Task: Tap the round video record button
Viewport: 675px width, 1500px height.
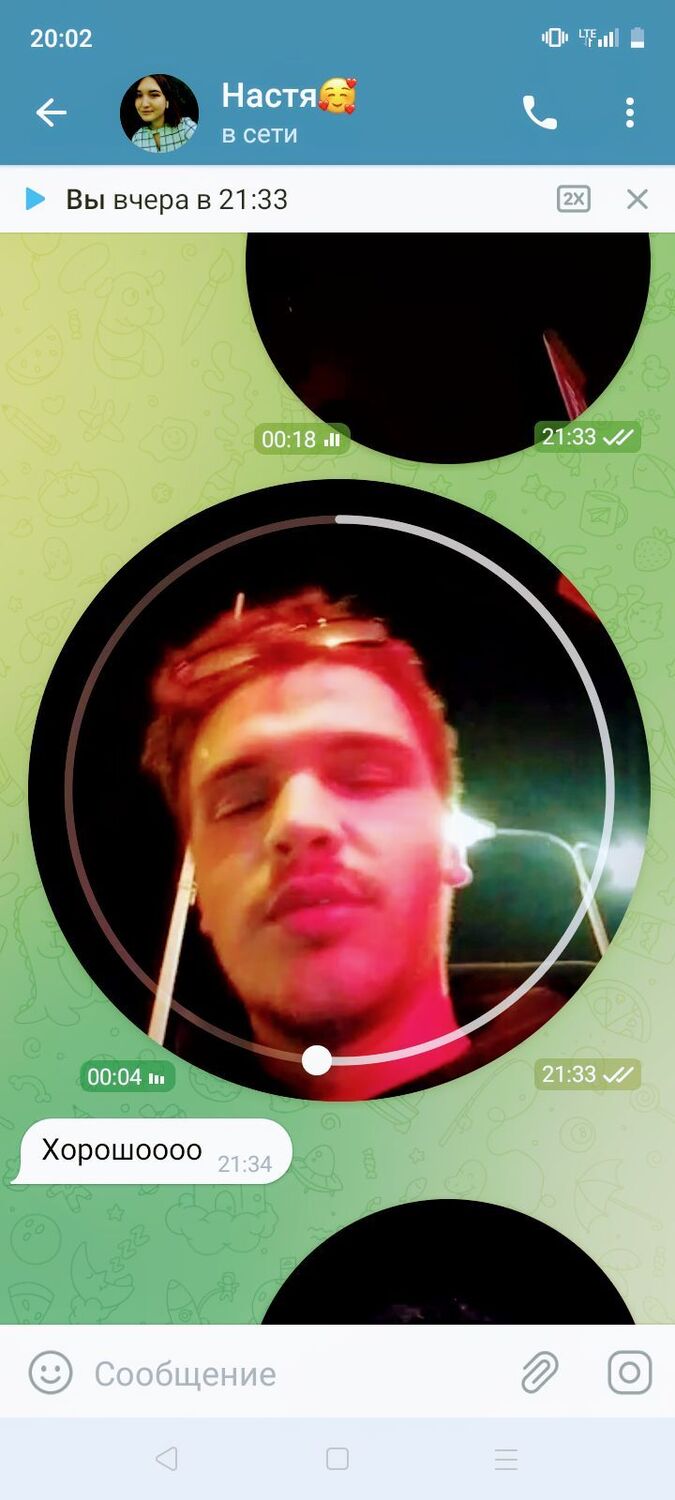Action: 630,1373
